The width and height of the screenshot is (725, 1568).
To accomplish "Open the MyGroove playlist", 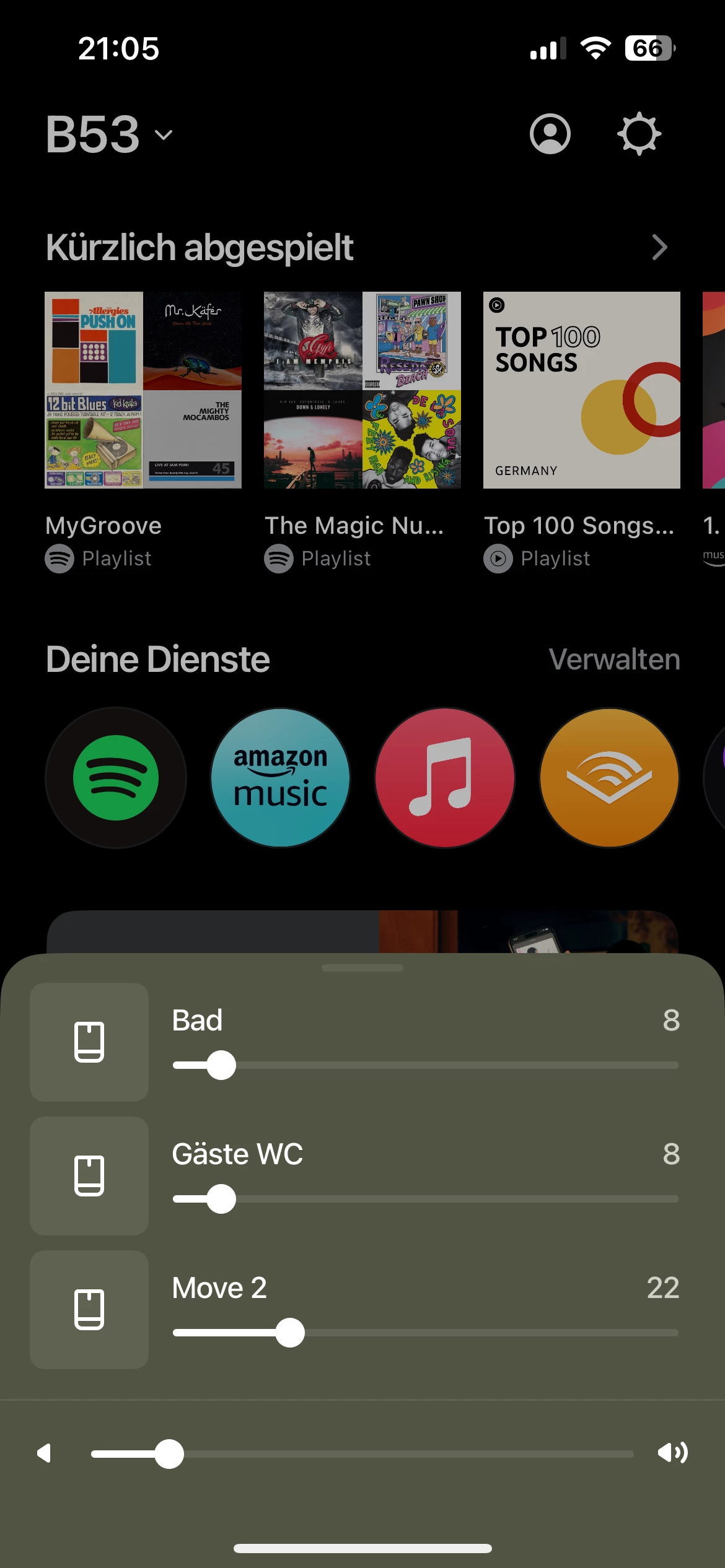I will [143, 390].
